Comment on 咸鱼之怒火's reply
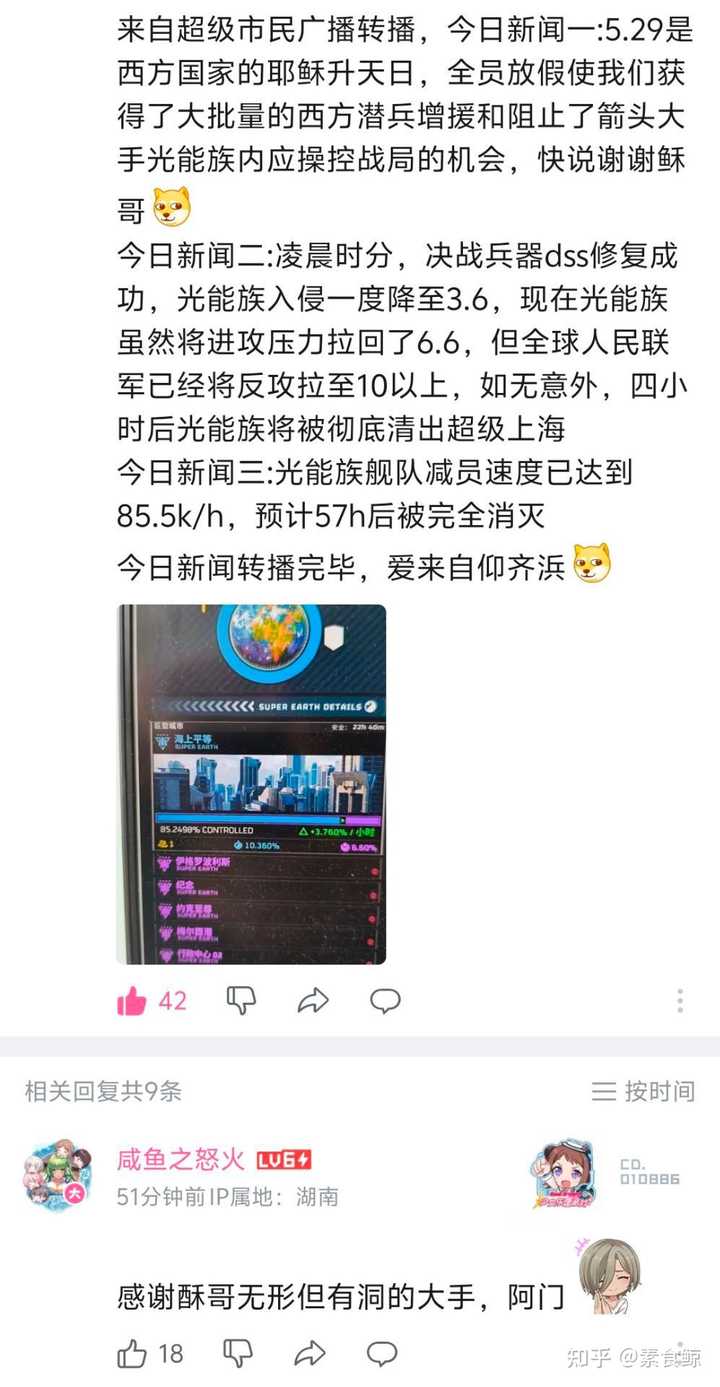 382,1354
